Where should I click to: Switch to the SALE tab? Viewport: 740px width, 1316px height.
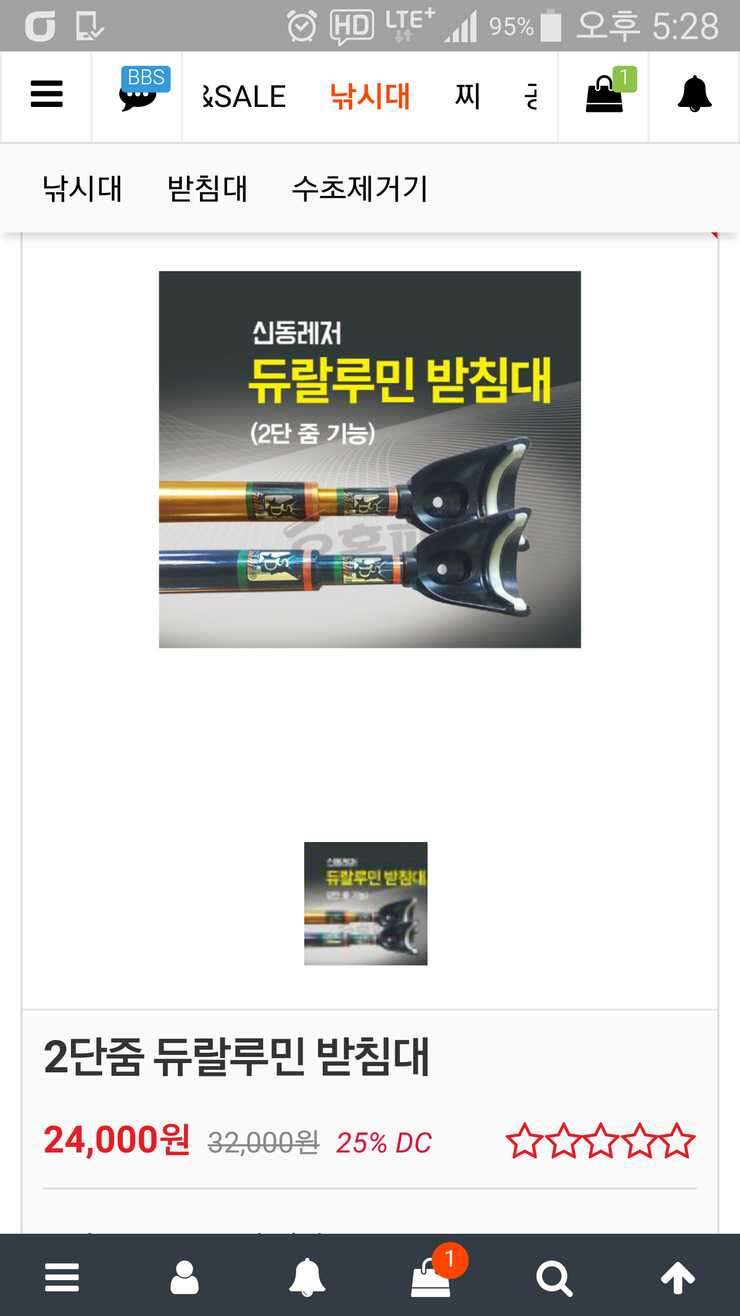coord(244,97)
